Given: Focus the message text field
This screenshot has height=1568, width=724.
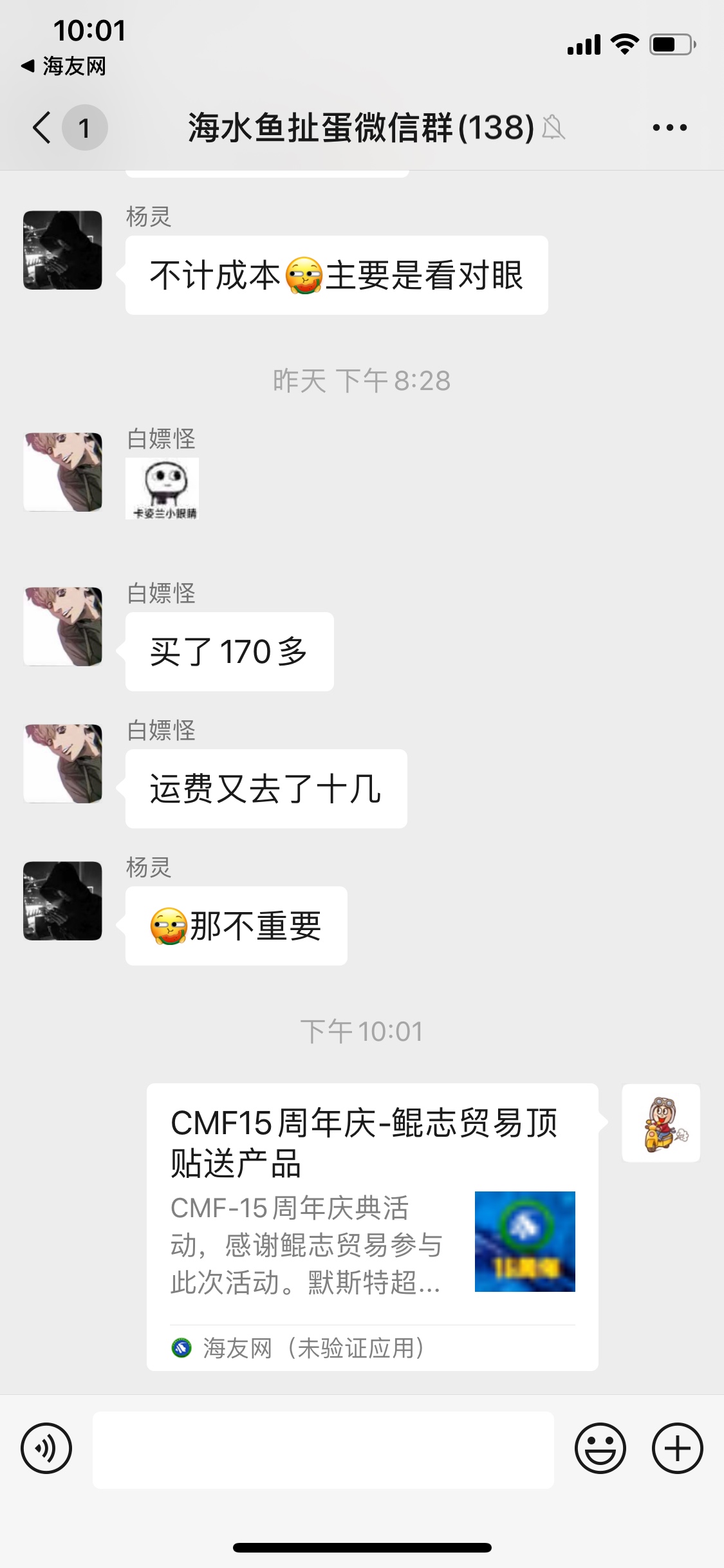Looking at the screenshot, I should pyautogui.click(x=323, y=1450).
